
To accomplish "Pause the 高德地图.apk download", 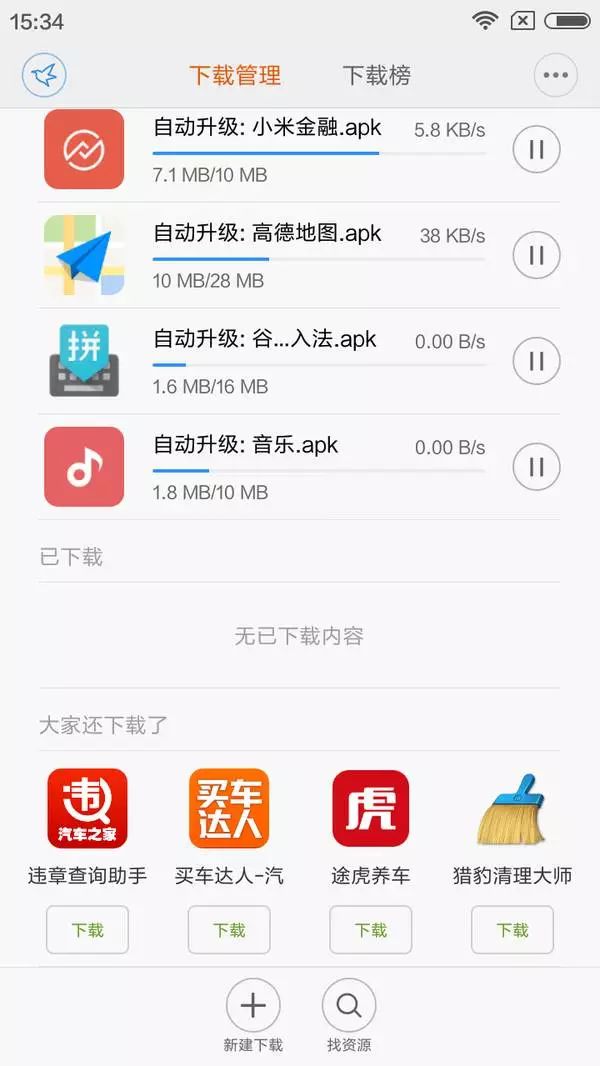I will click(x=536, y=255).
